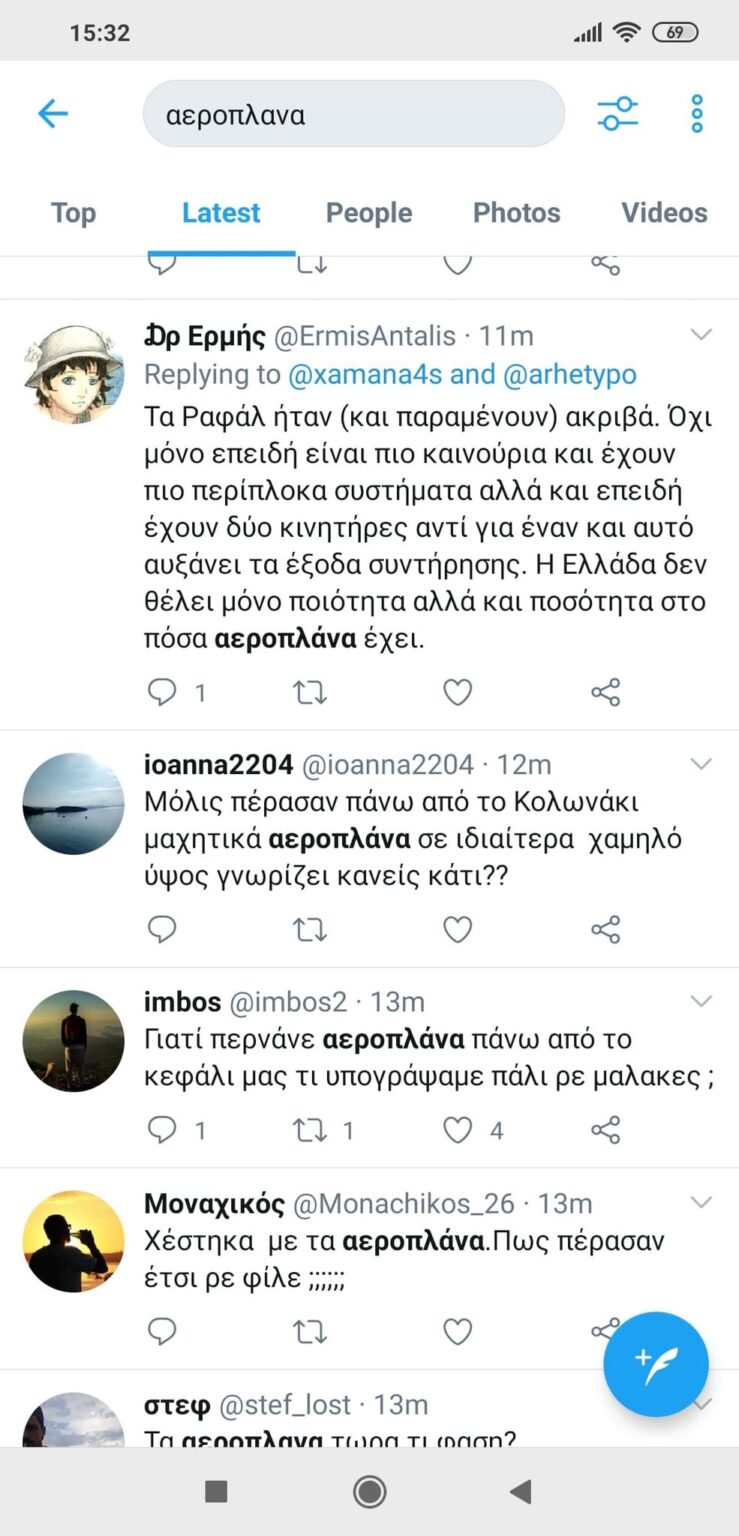Switch to the Top tab
Screen dimensions: 739x1536
pos(73,213)
